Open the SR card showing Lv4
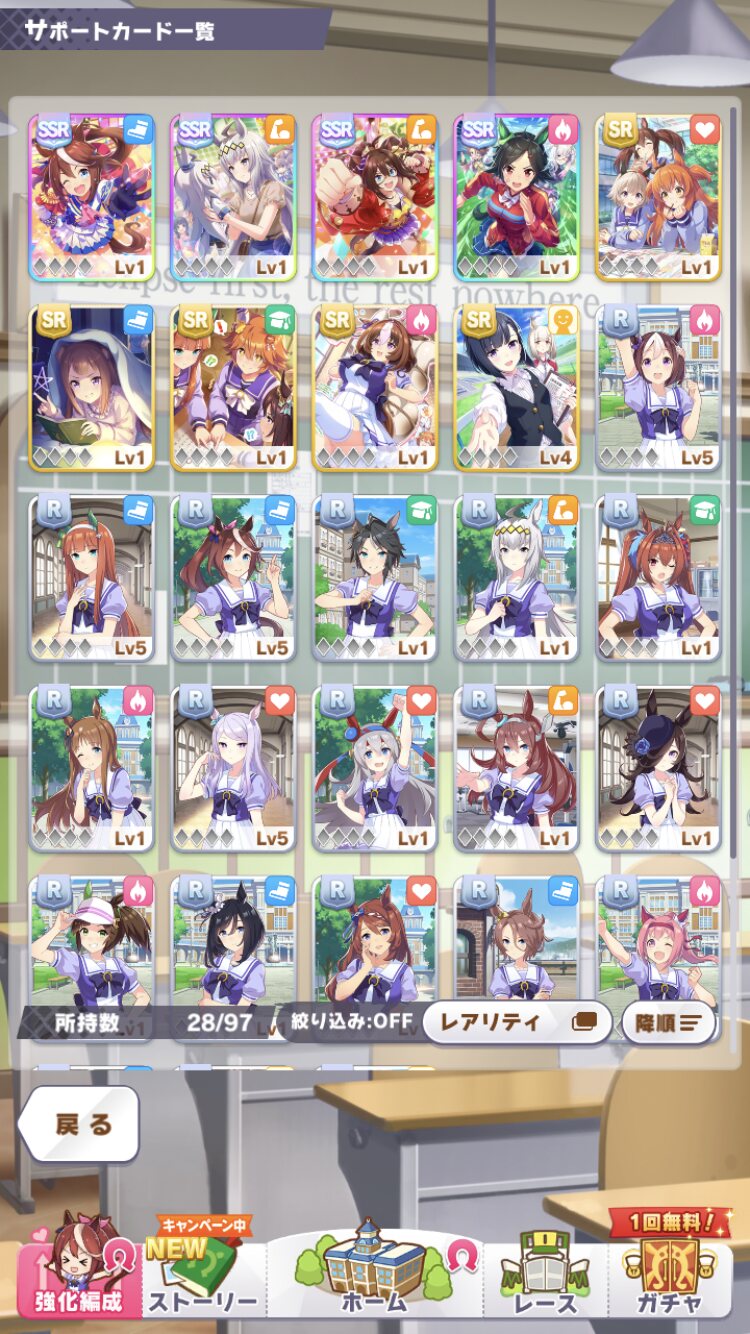Viewport: 750px width, 1334px height. [x=516, y=387]
